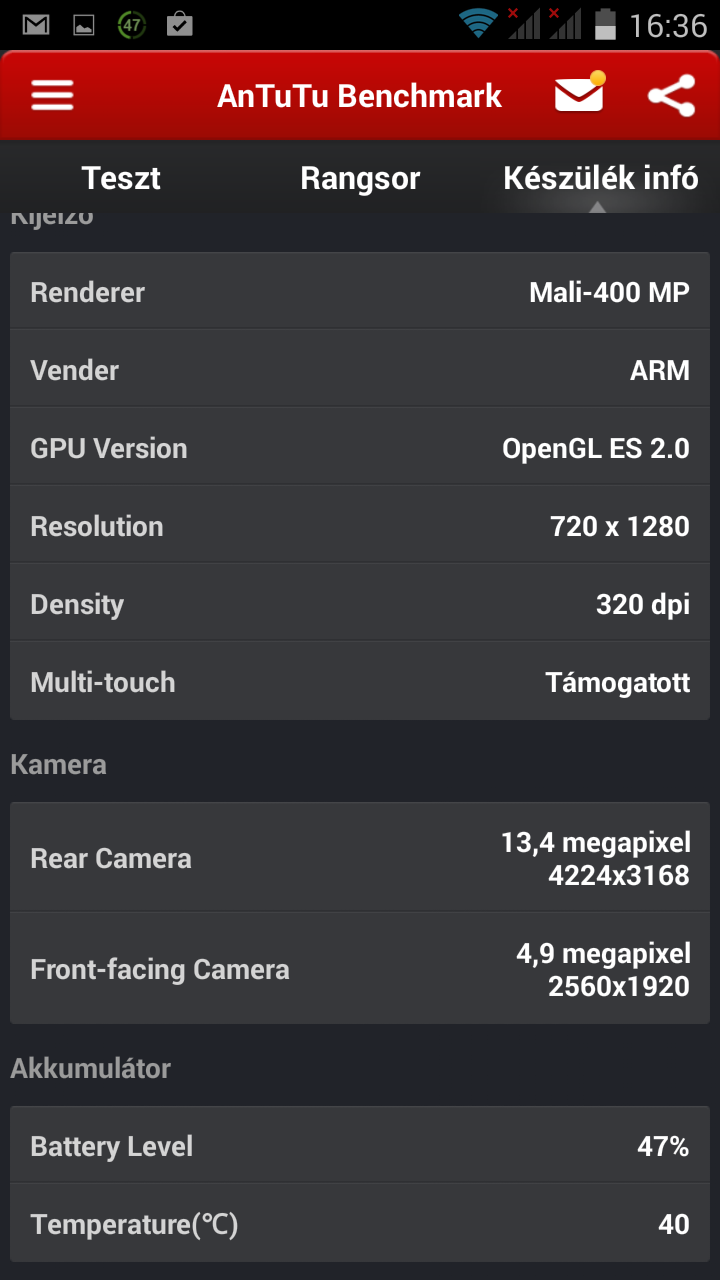The image size is (720, 1280).
Task: Select the Rear Camera 13,4 megapixel row
Action: [360, 857]
